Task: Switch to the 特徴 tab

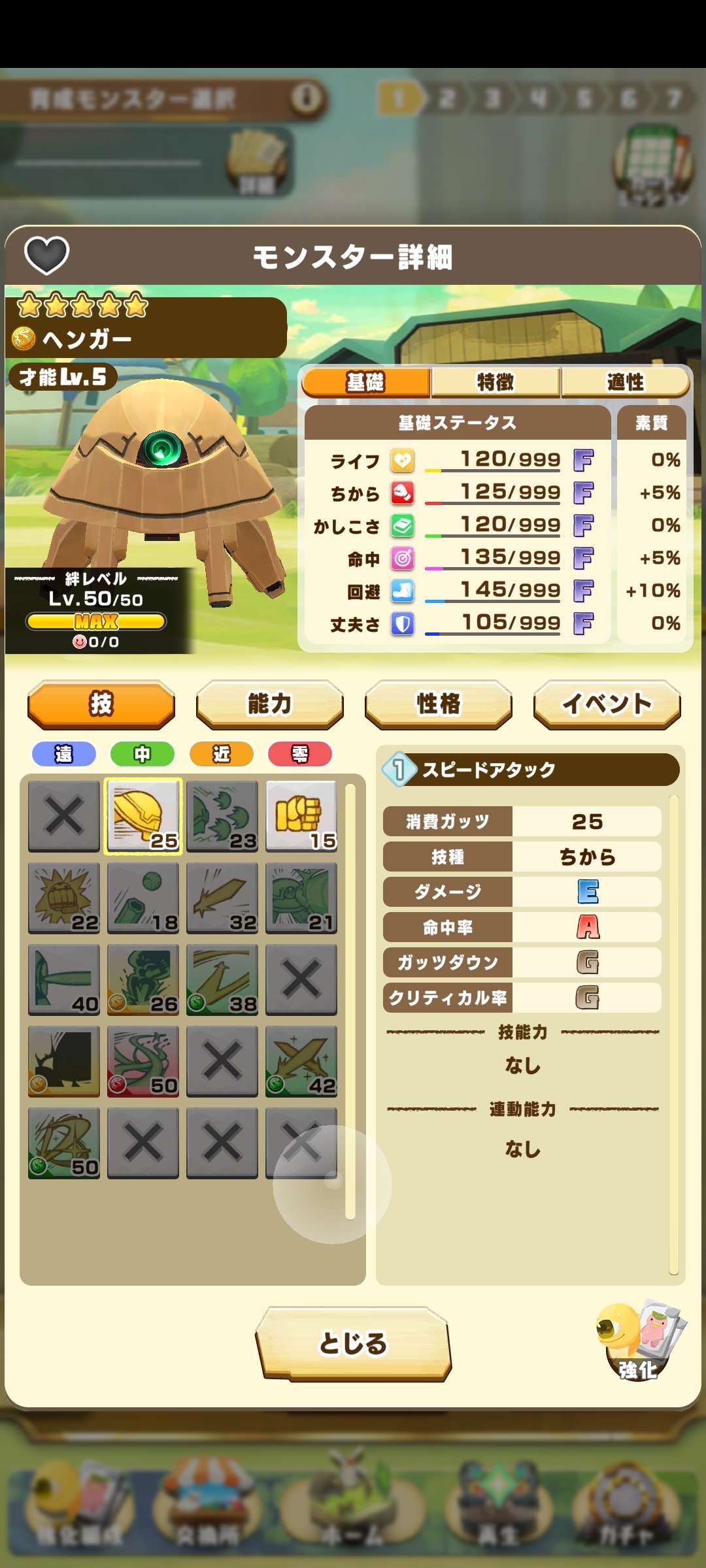Action: pos(496,382)
